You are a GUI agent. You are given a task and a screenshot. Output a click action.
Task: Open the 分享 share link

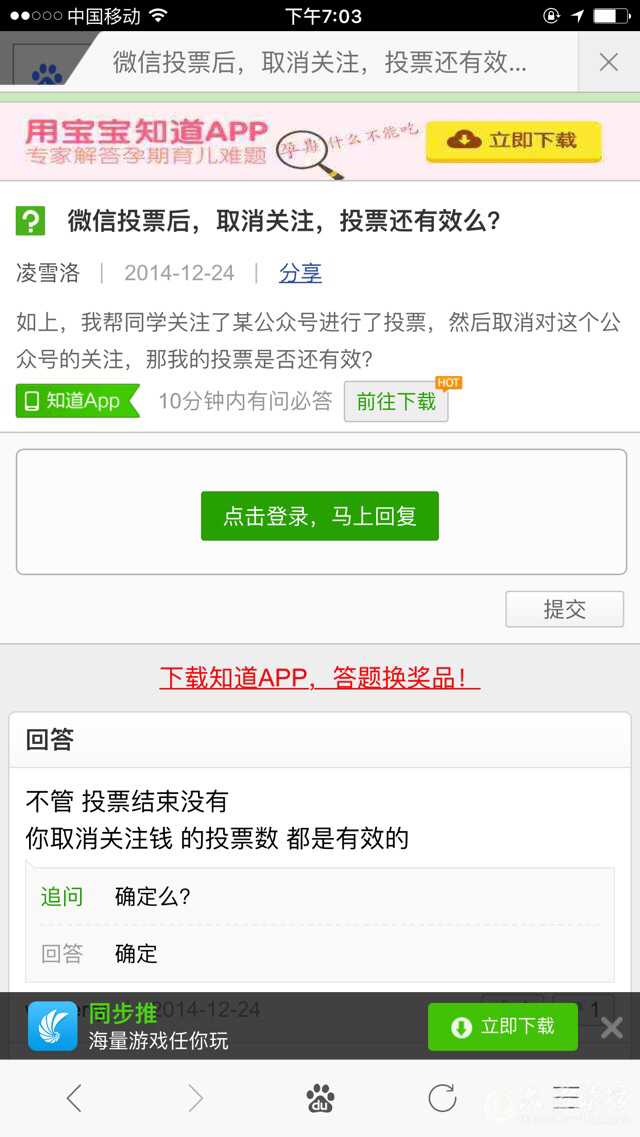click(300, 273)
